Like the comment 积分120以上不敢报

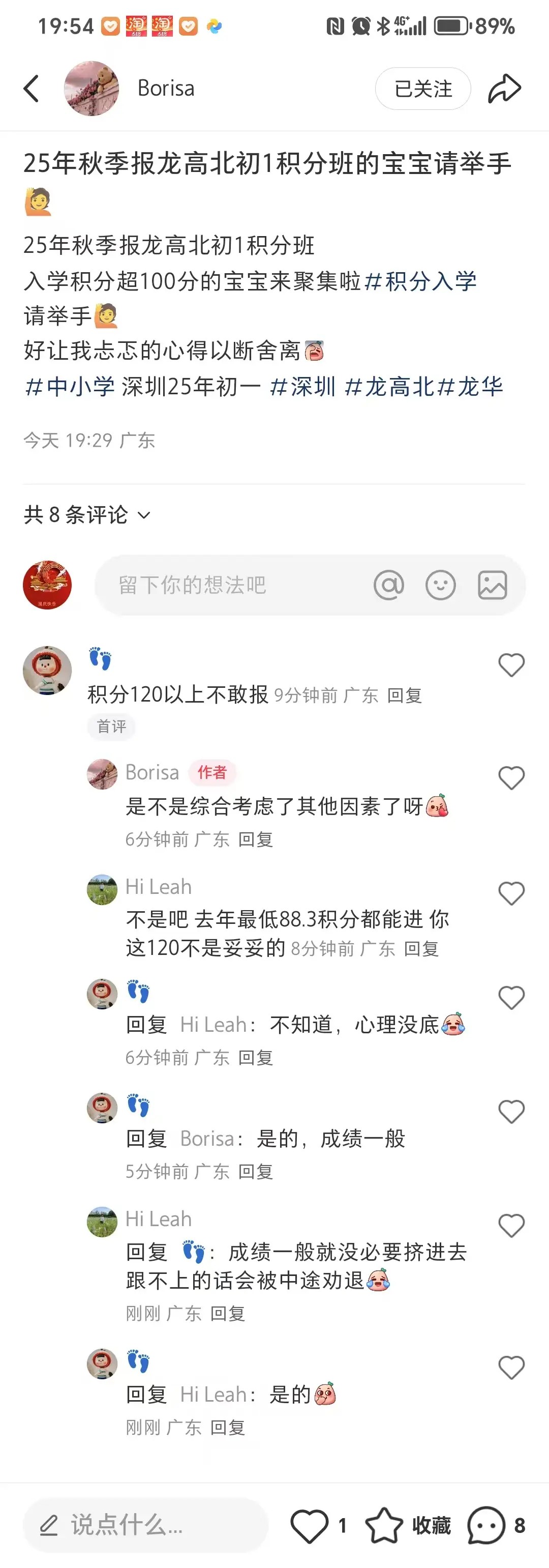click(511, 664)
